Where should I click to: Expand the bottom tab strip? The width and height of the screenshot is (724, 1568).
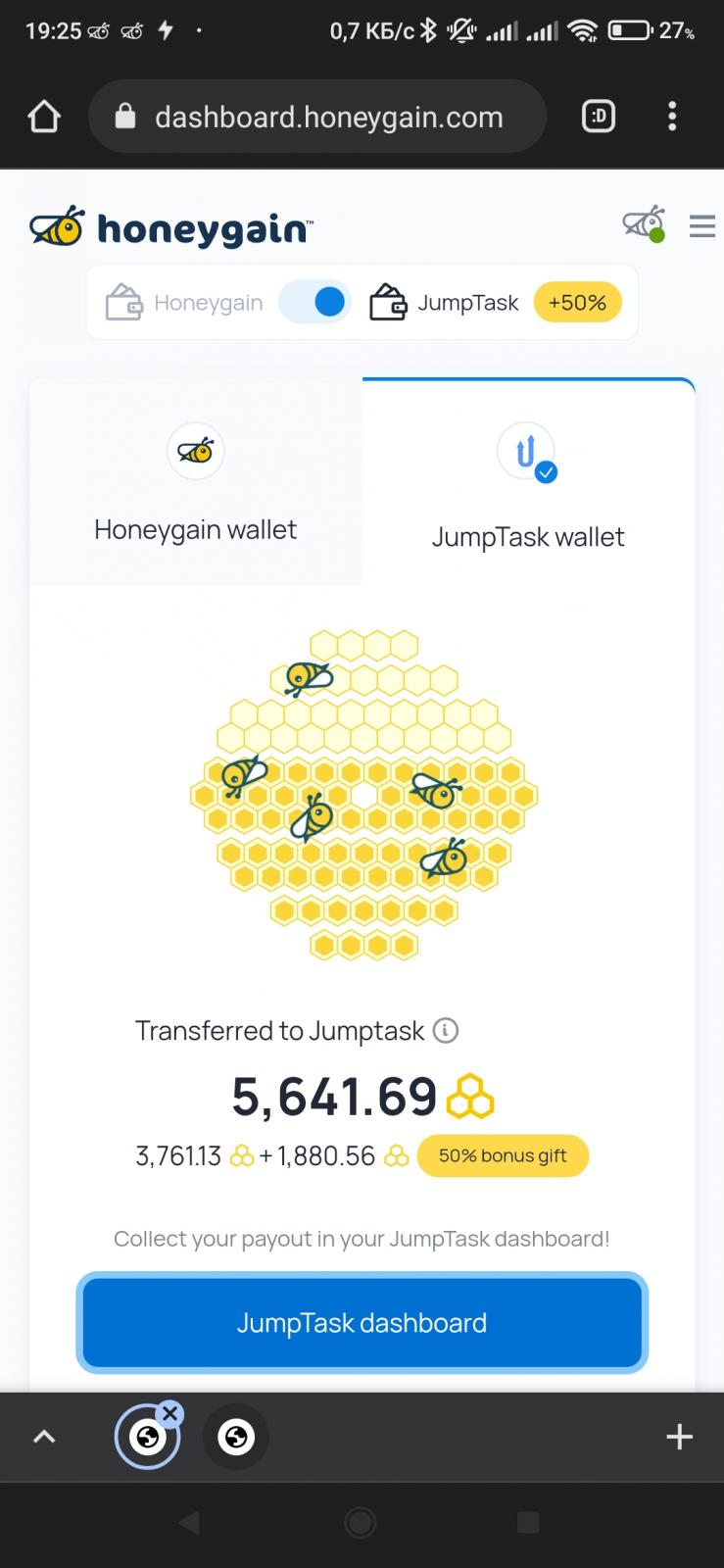point(45,1437)
